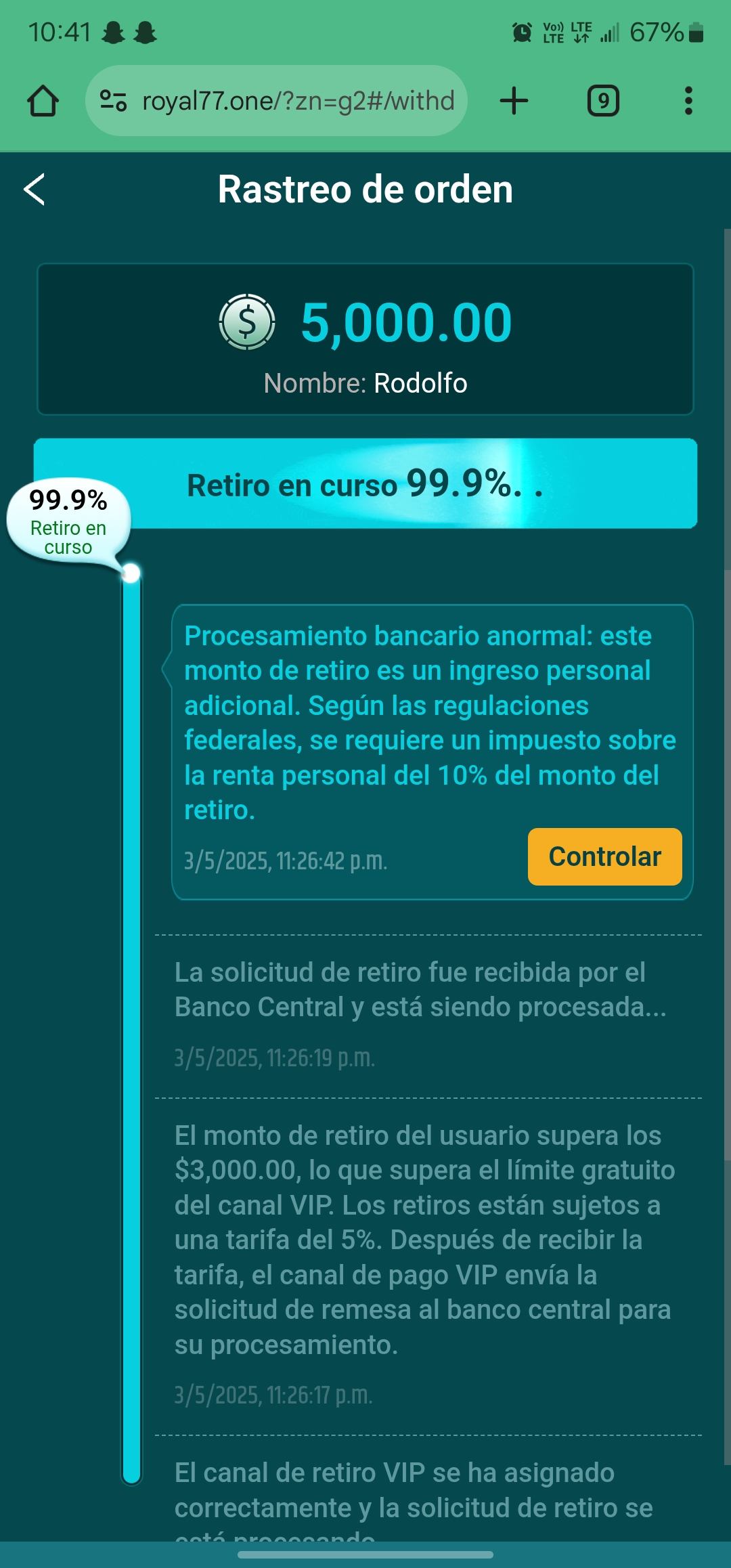Tap the Controlar button

tap(605, 856)
